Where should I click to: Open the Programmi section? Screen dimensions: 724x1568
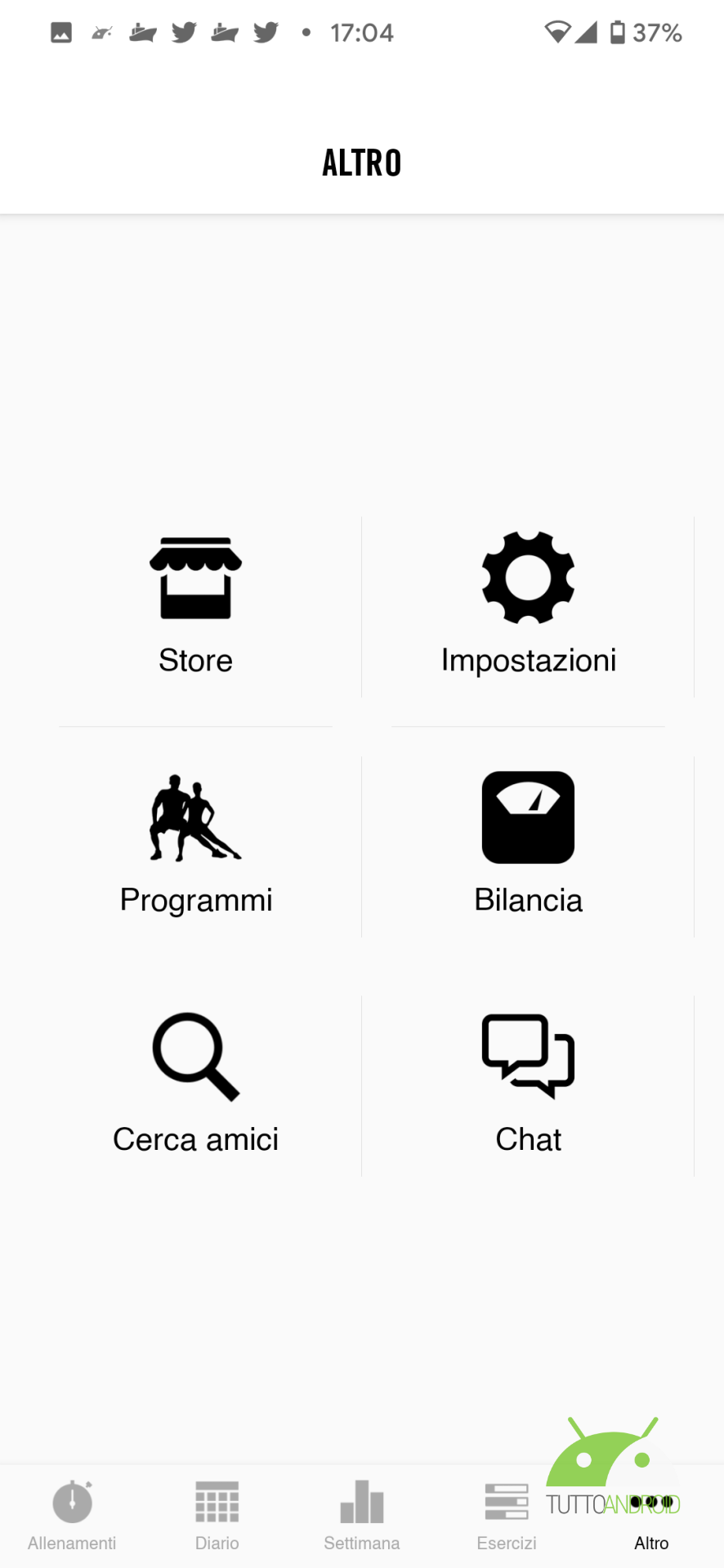point(195,846)
